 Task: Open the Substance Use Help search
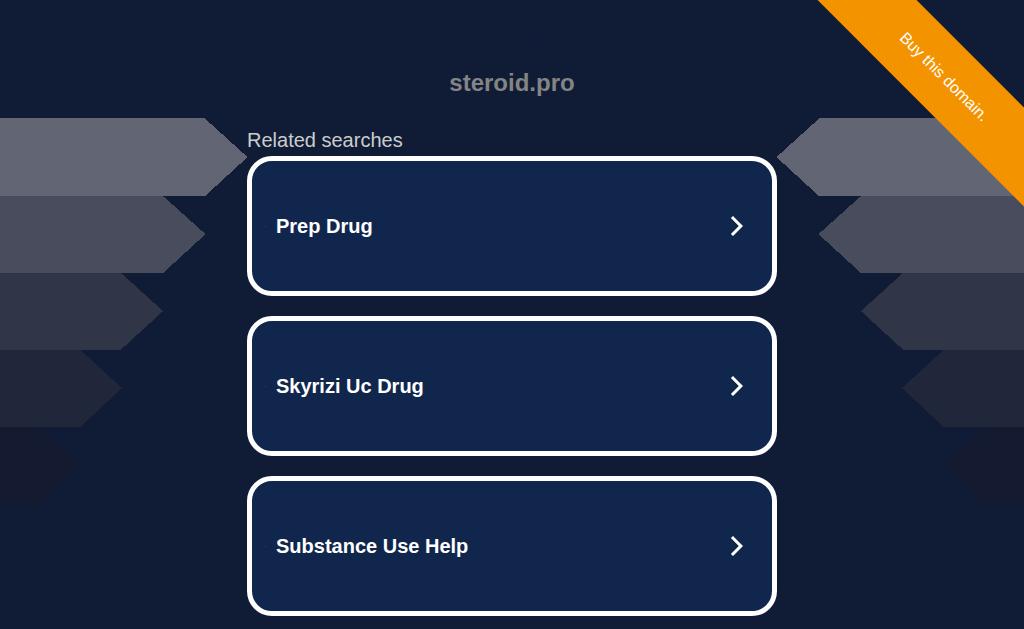pos(511,546)
